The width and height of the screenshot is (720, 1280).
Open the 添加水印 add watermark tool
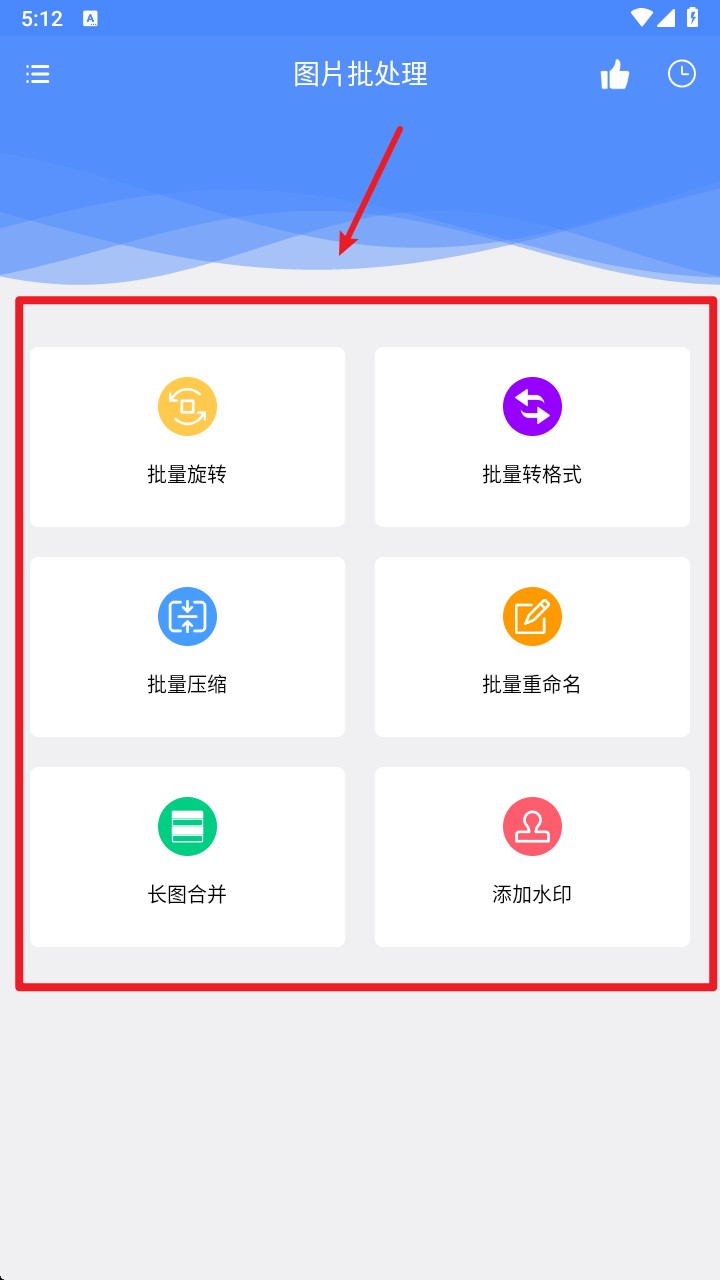coord(532,857)
